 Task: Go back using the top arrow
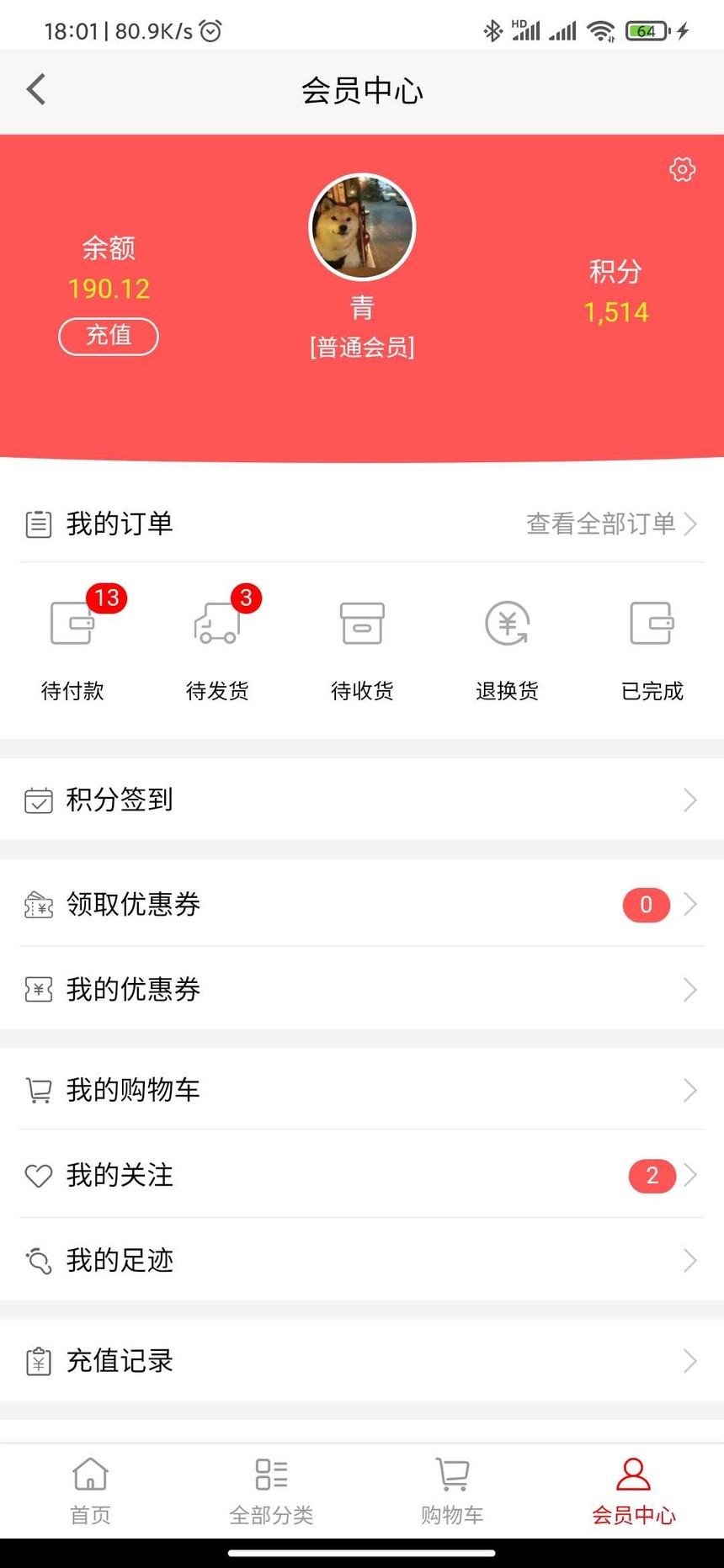coord(36,89)
